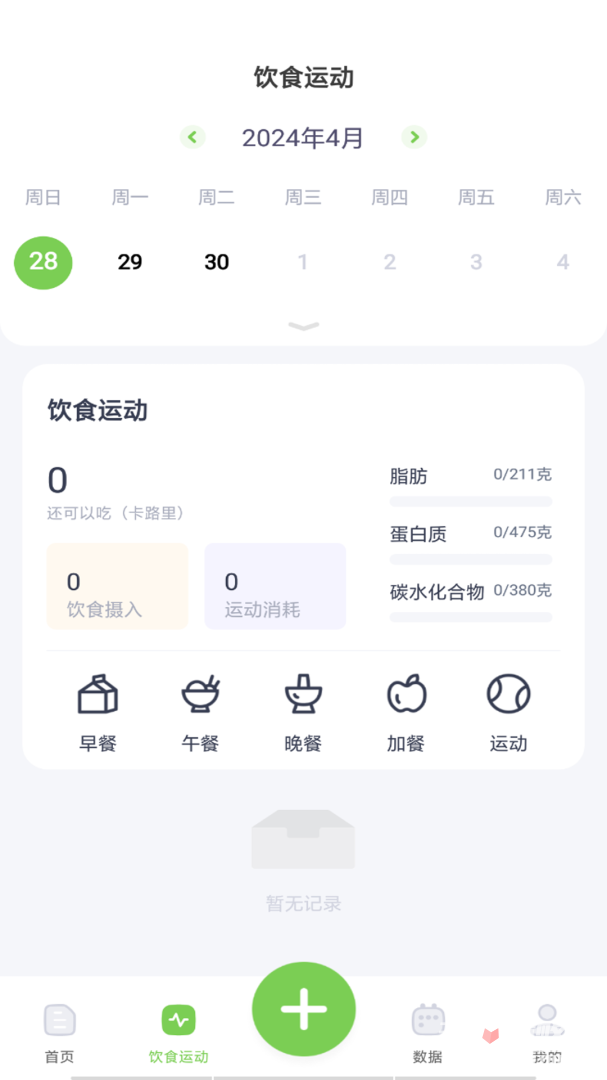
Task: Open the 我的 tab
Action: point(547,1033)
